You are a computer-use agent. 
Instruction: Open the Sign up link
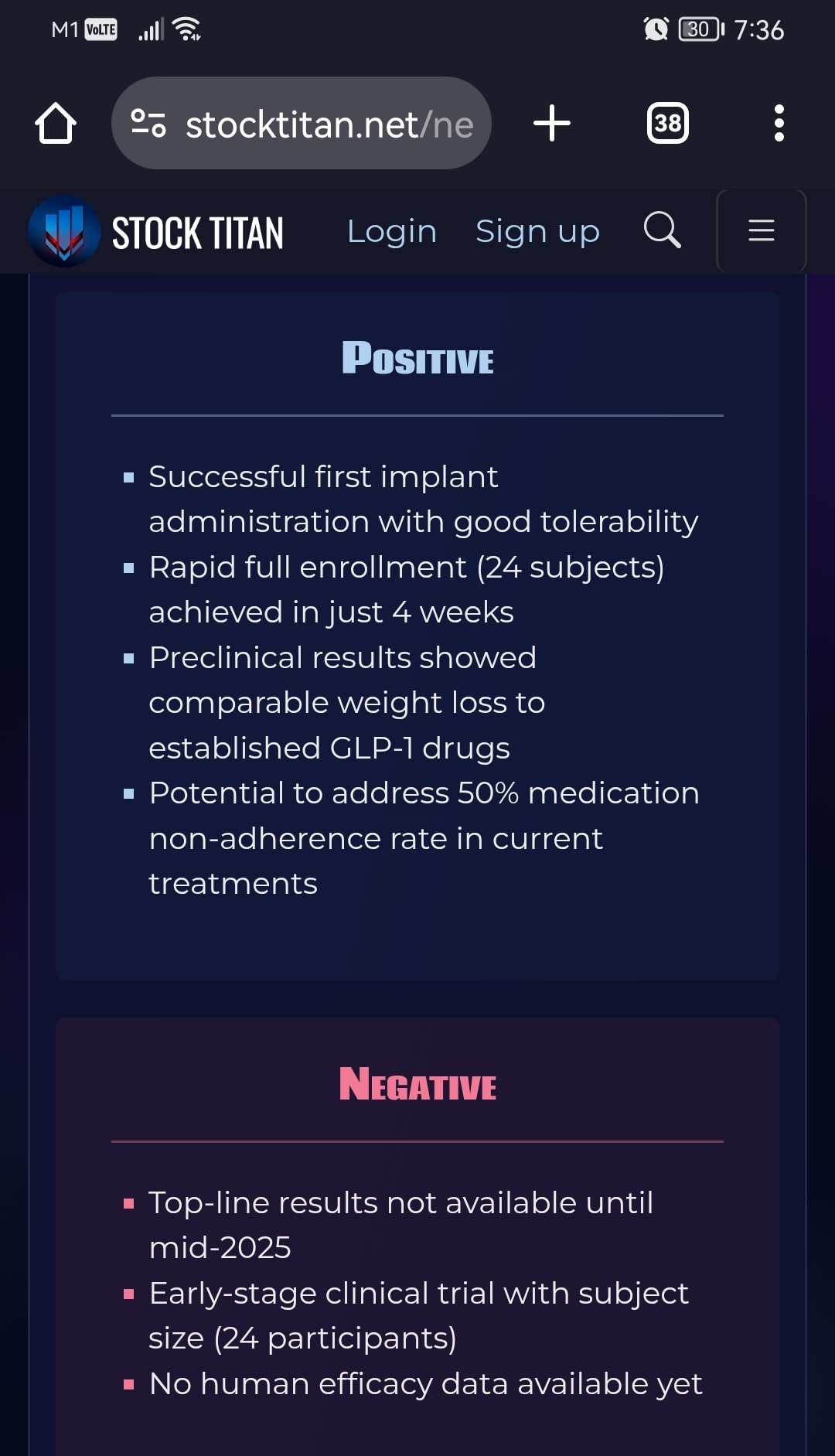click(x=537, y=231)
